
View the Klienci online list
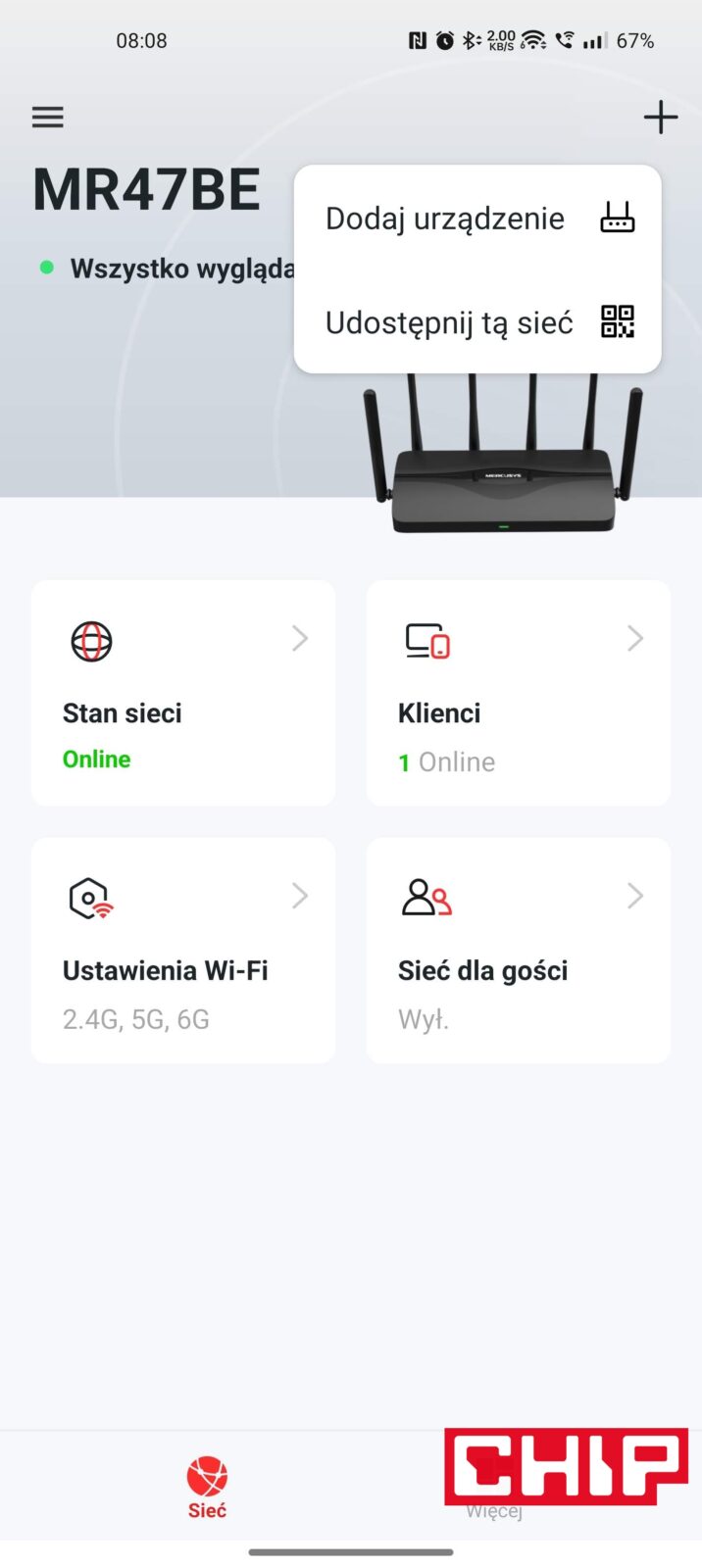pyautogui.click(x=518, y=693)
